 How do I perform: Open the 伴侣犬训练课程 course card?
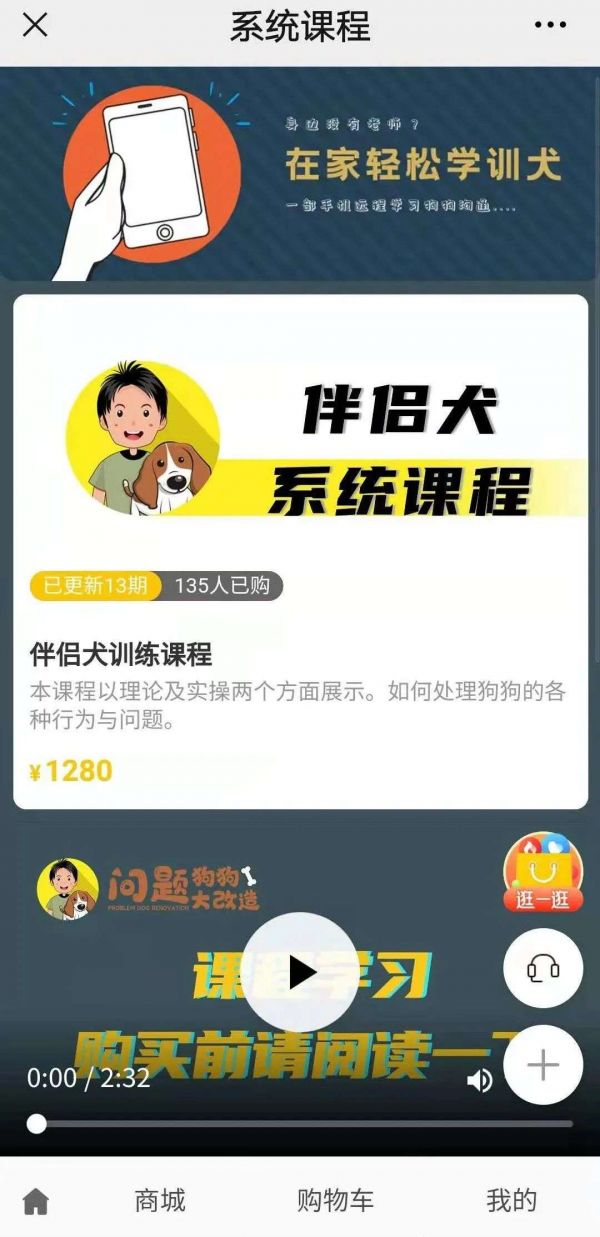pyautogui.click(x=300, y=550)
